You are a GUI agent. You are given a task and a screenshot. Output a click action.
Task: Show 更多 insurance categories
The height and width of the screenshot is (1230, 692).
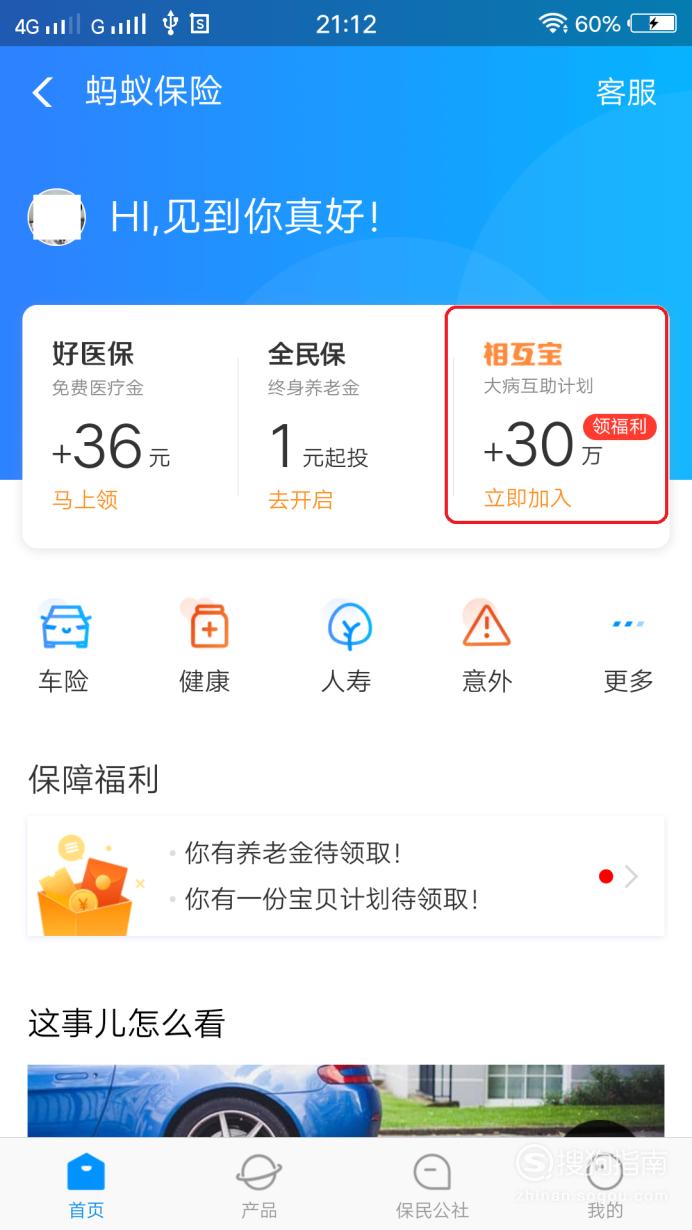tap(628, 645)
